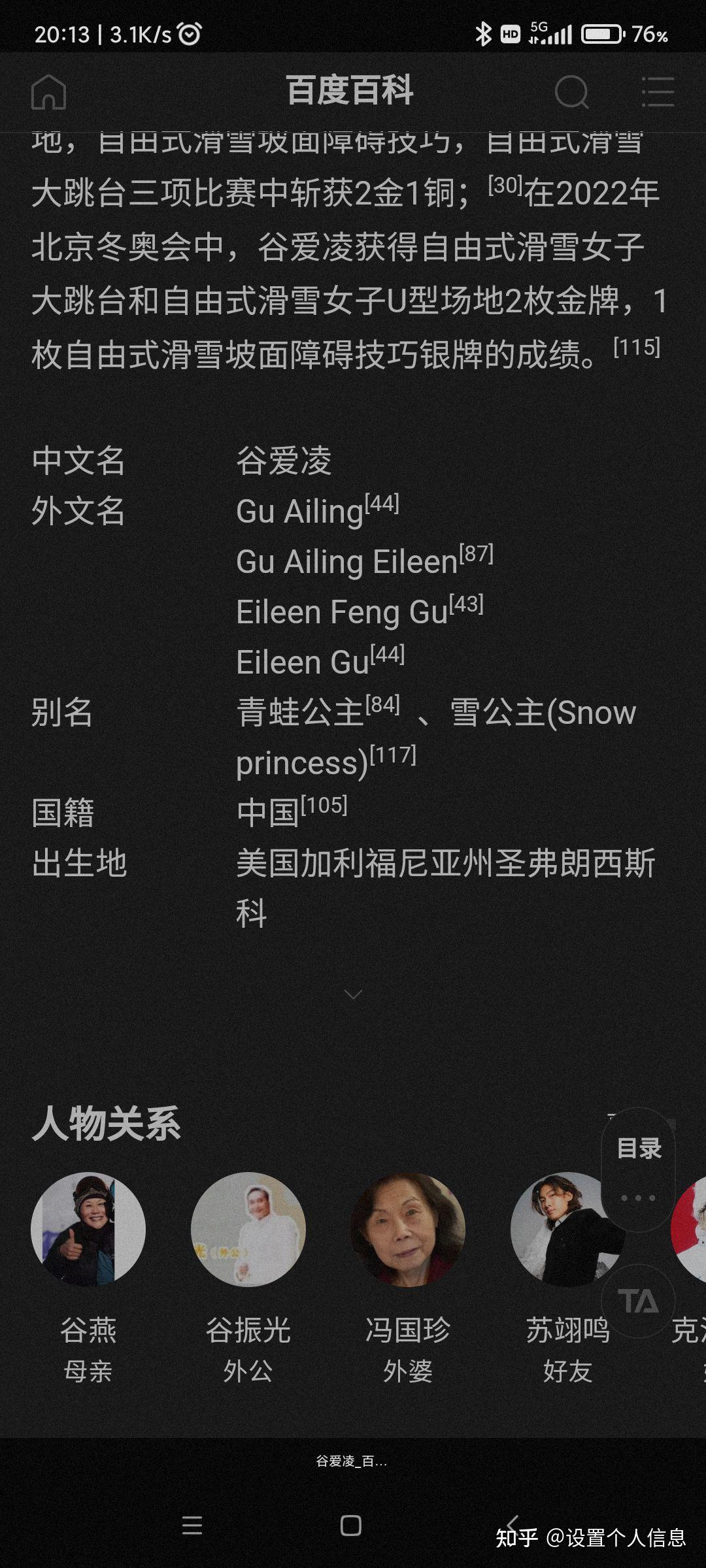Tap system home button
The height and width of the screenshot is (1568, 706).
351,1526
